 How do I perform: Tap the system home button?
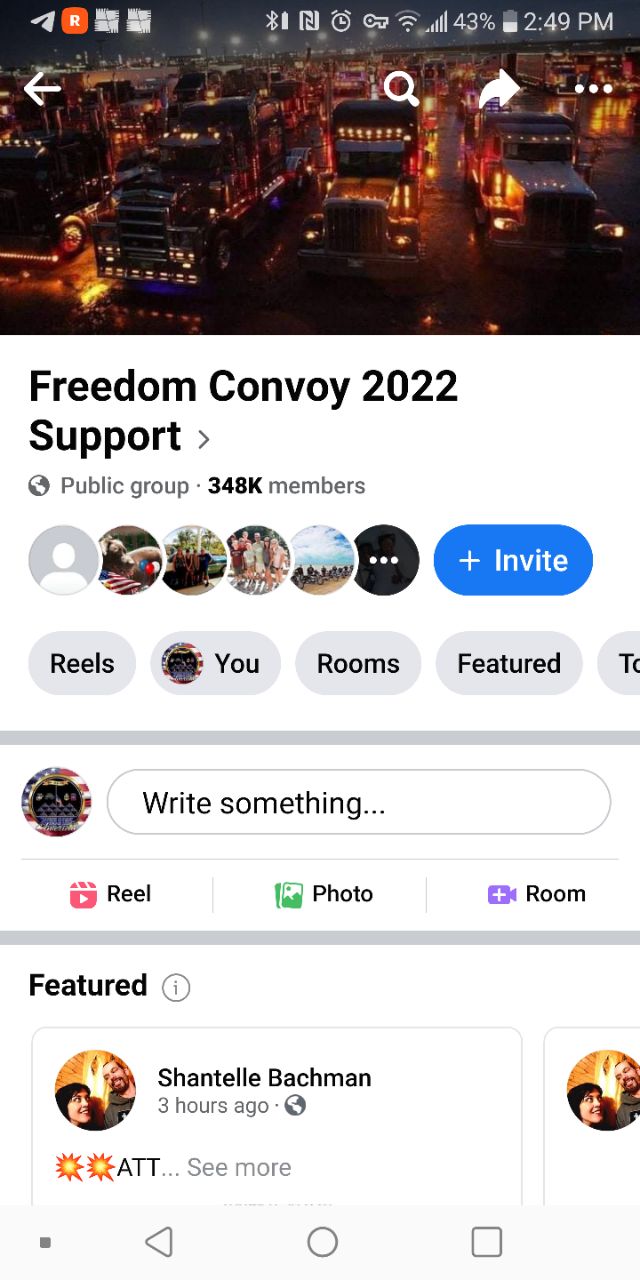coord(322,1242)
